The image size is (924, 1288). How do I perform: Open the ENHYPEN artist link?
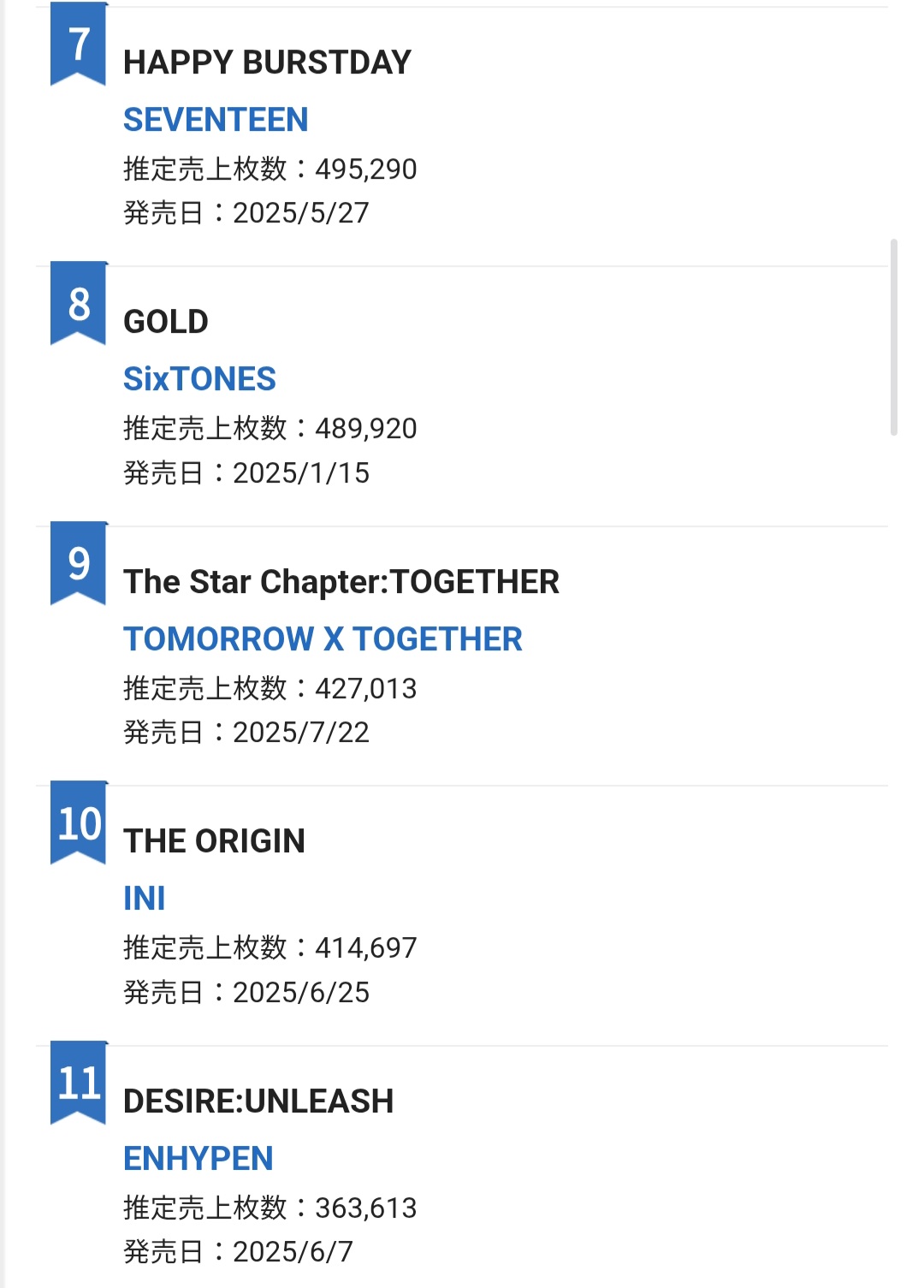pos(198,1159)
